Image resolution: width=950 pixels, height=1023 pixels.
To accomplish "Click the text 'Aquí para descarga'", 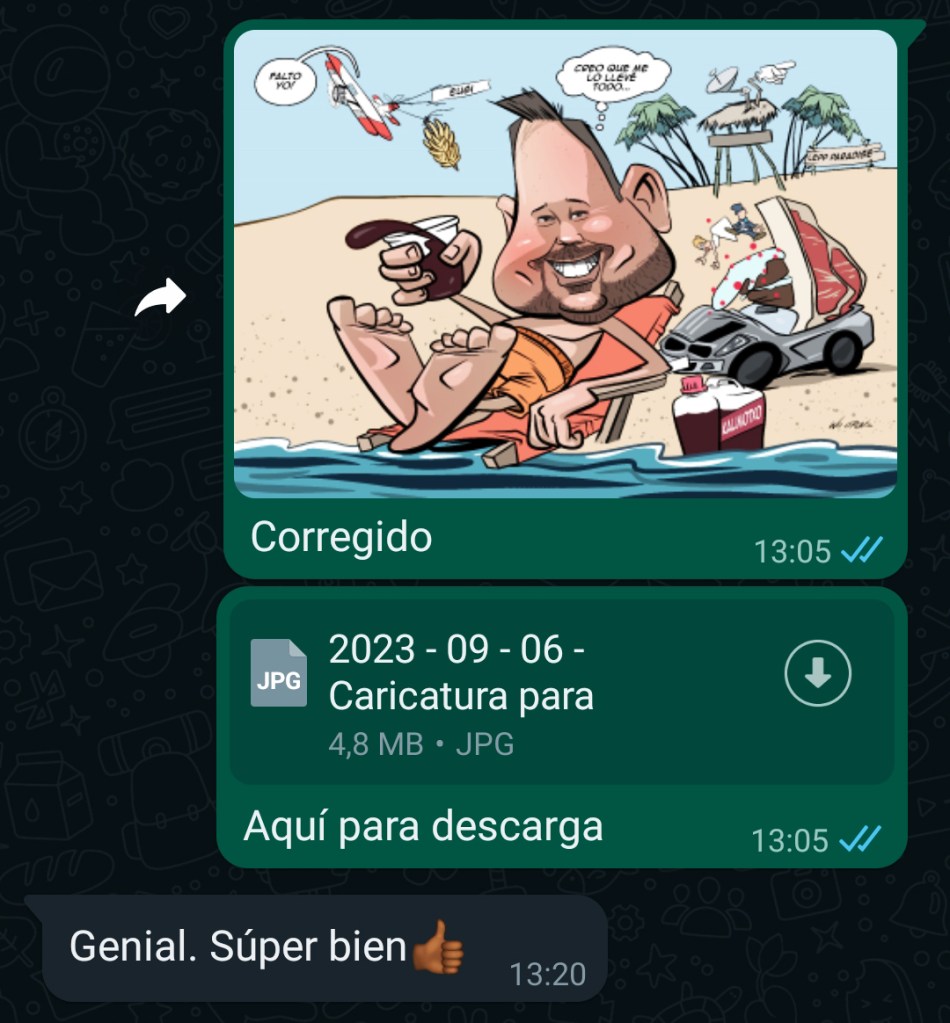I will pyautogui.click(x=421, y=825).
